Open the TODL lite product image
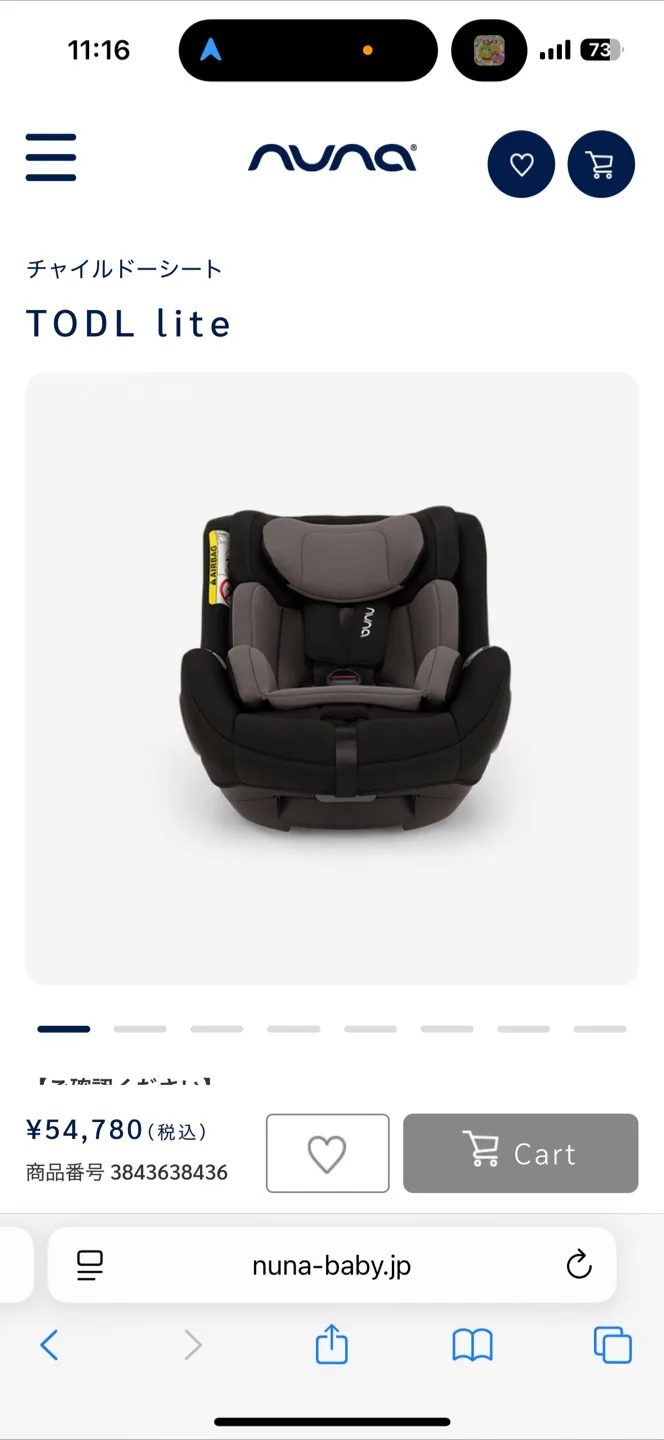The image size is (664, 1440). coord(332,678)
